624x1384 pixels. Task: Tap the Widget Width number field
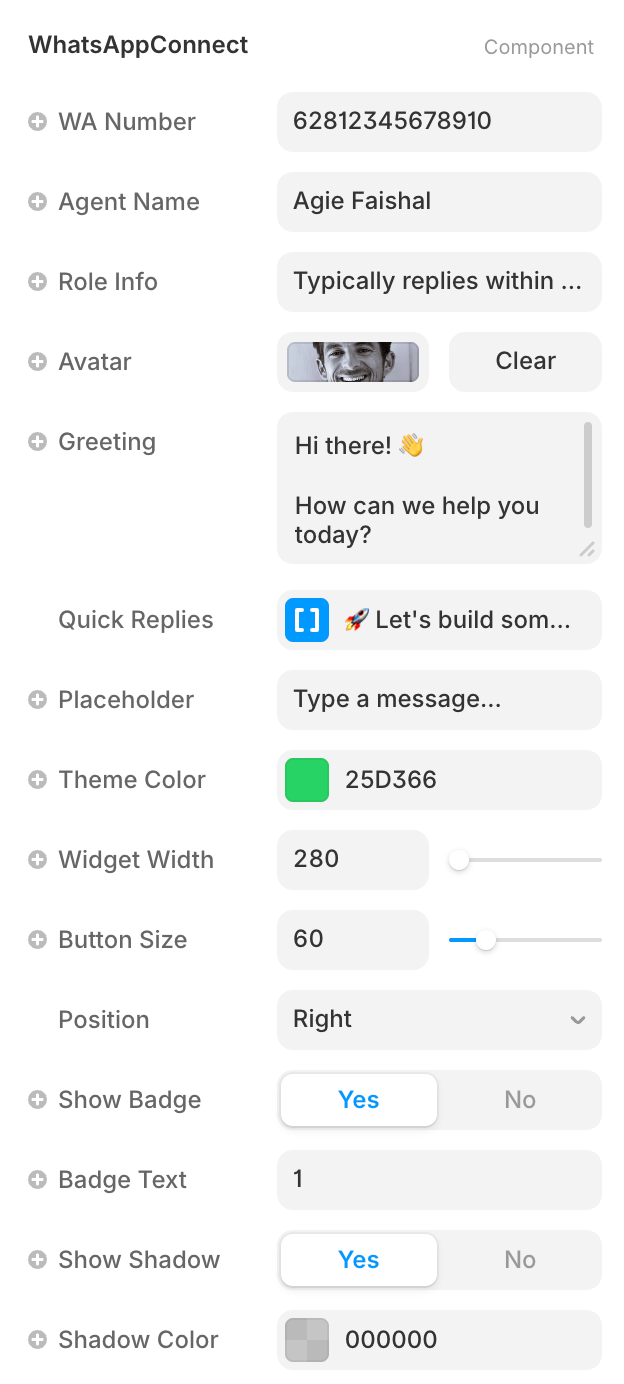[x=352, y=860]
